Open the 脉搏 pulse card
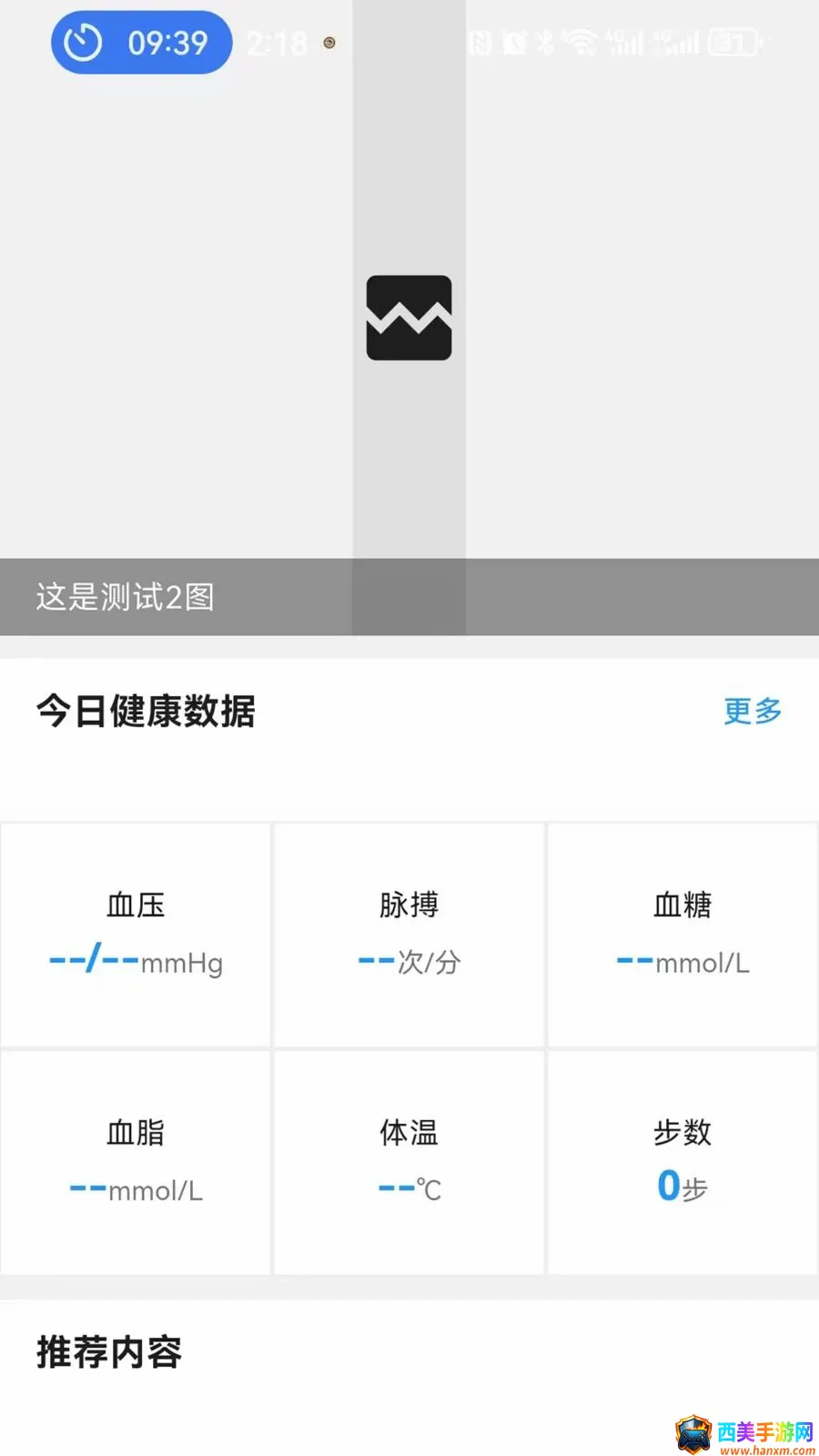 409,935
